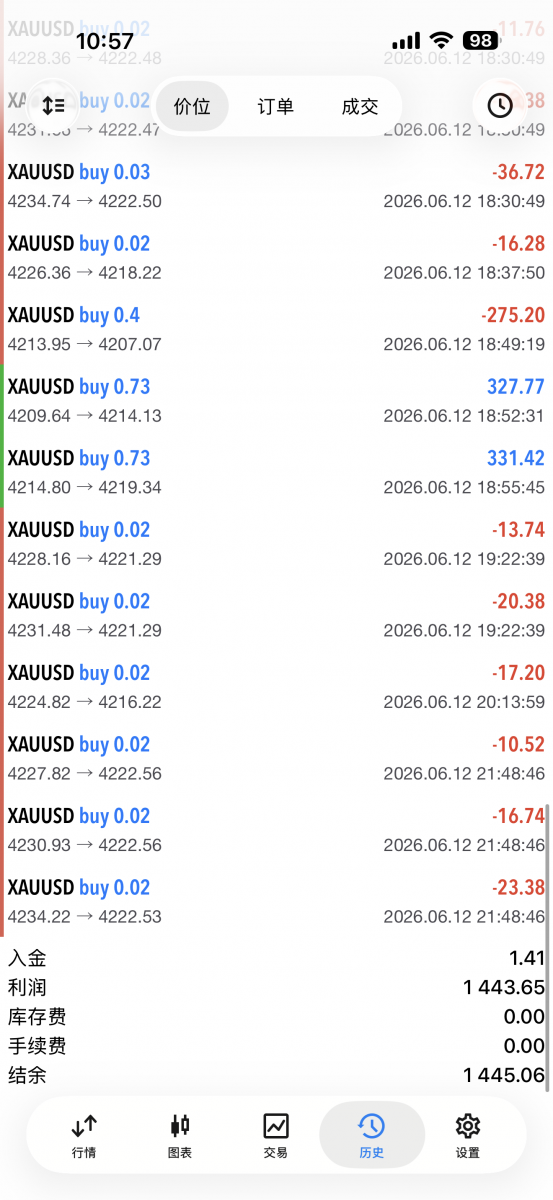Switch to the 订单 segment
553x1200 pixels.
276,106
